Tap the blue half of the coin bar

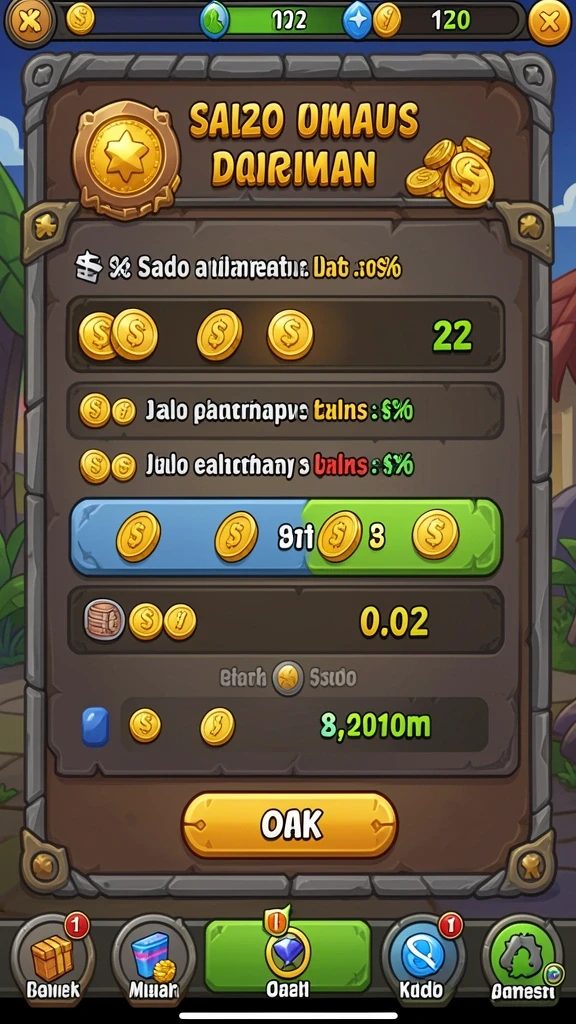pyautogui.click(x=188, y=537)
